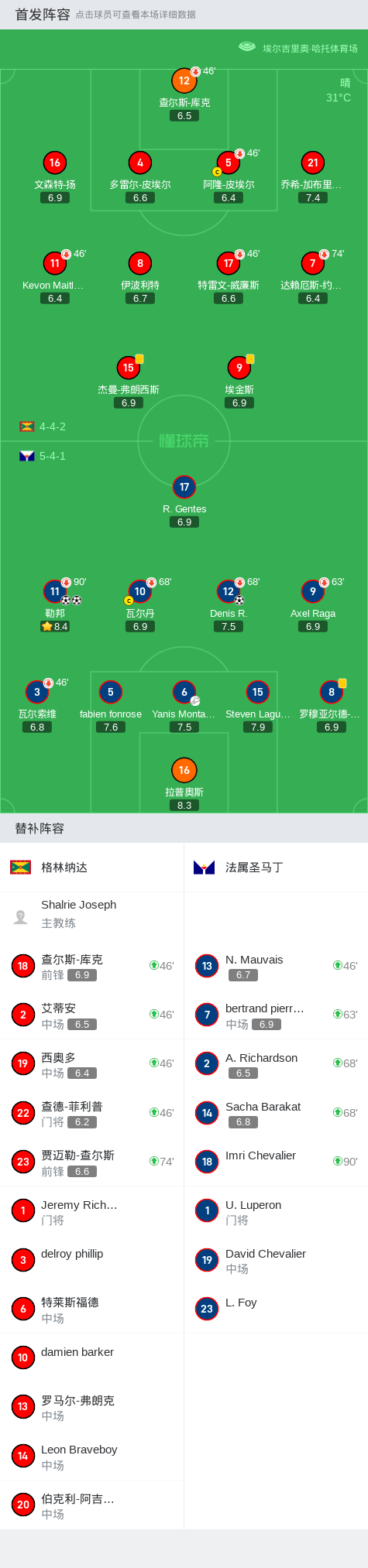This screenshot has width=368, height=1568.
Task: Open substitute 艾蒂安 number 2 row
Action: tap(92, 1015)
